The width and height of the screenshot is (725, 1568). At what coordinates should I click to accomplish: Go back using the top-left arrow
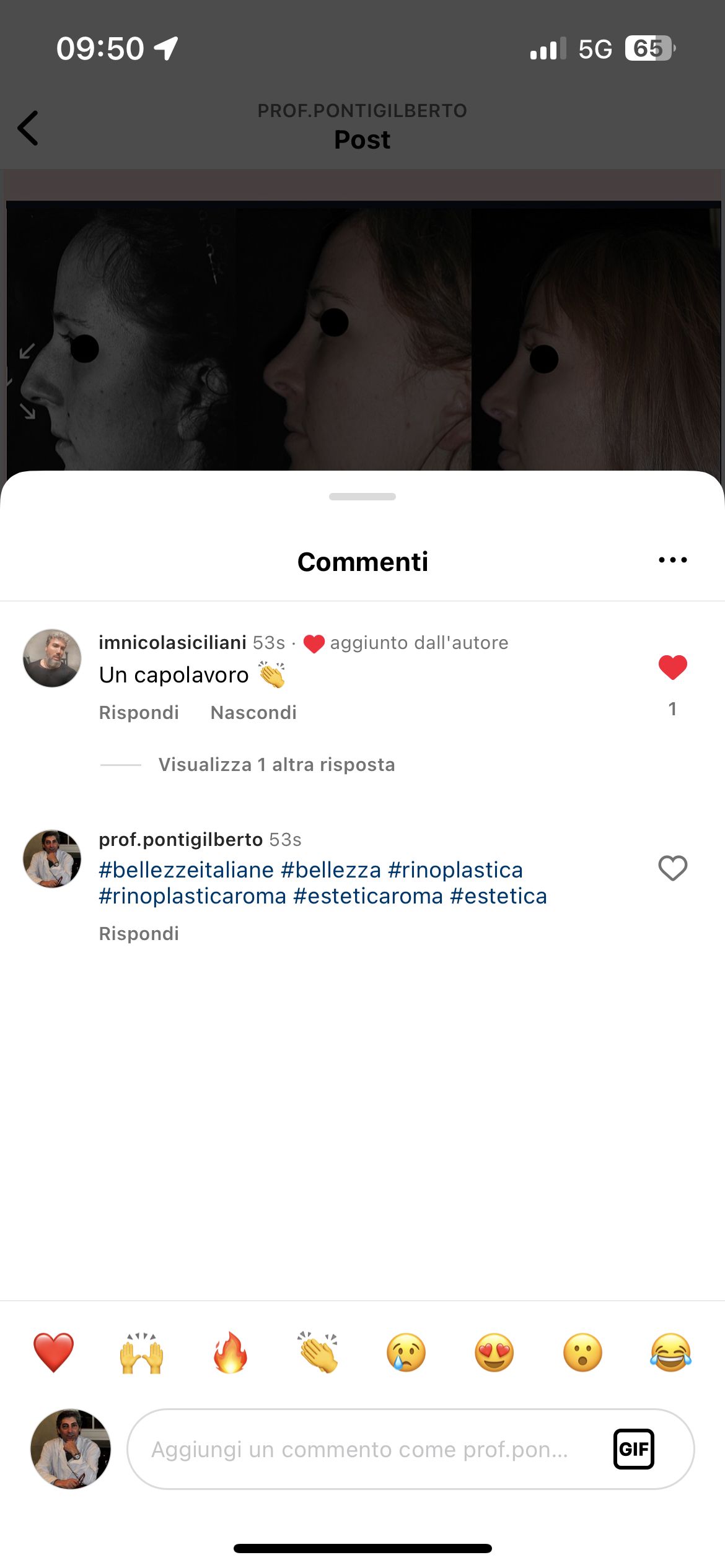coord(28,128)
